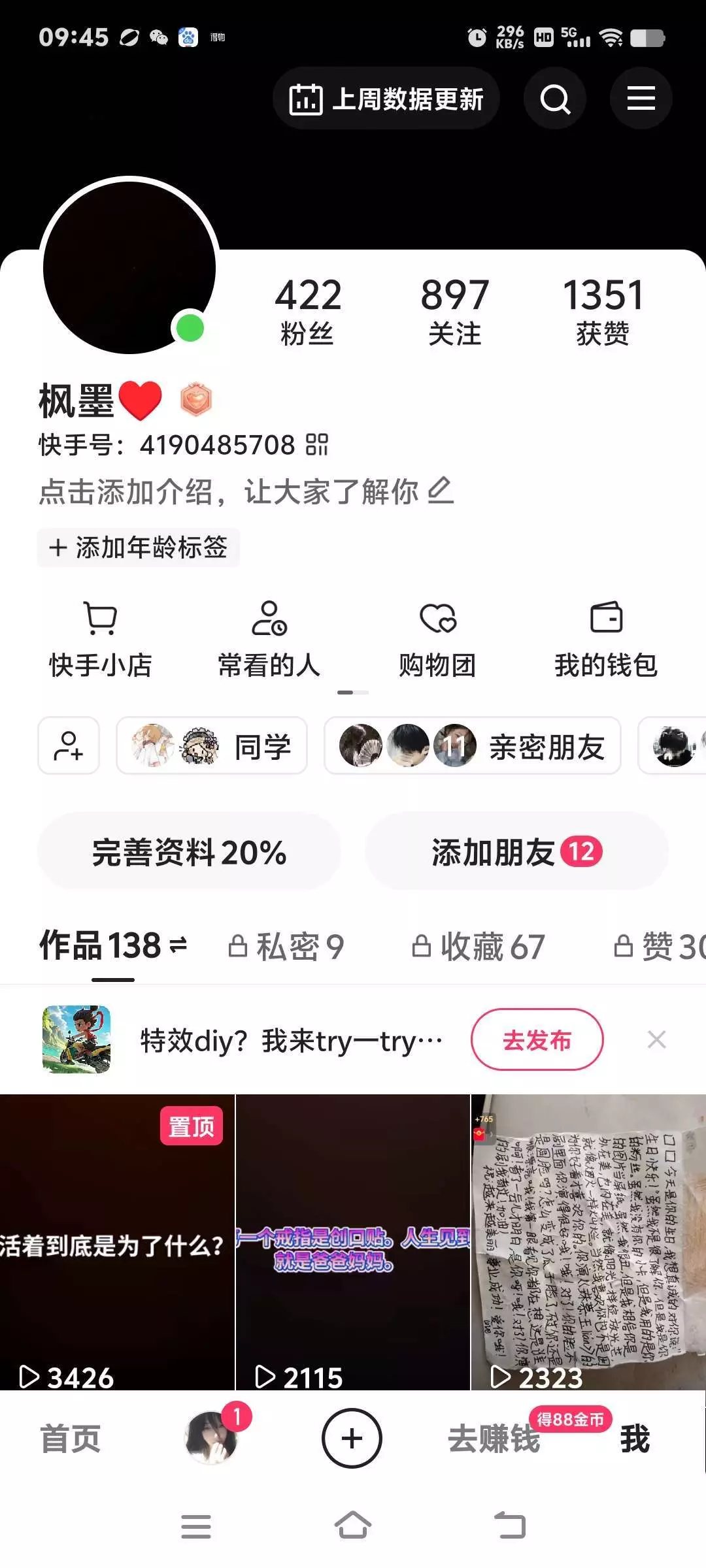Select the 同学 friend group chip

point(212,746)
